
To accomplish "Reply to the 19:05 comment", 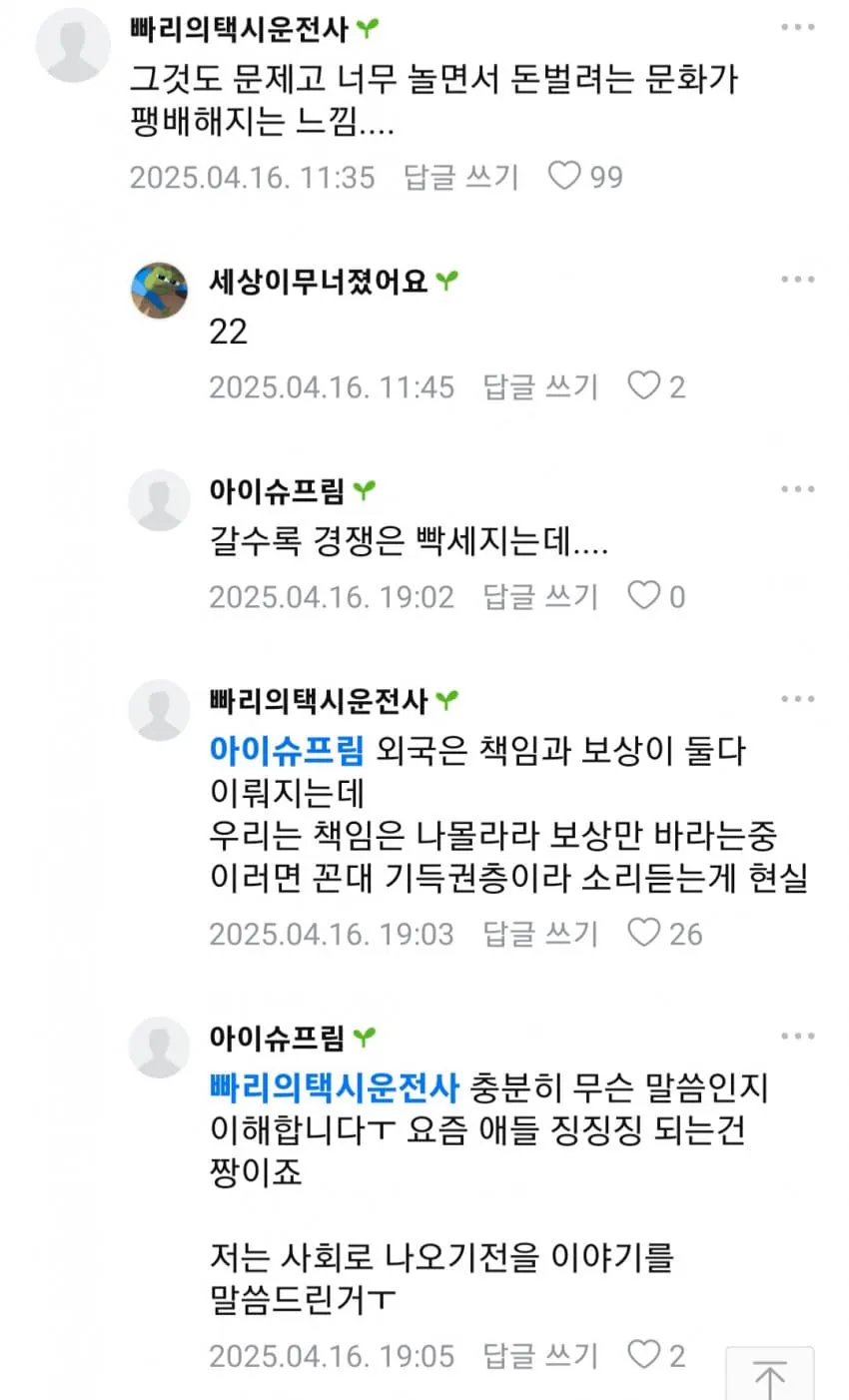I will tap(540, 1355).
